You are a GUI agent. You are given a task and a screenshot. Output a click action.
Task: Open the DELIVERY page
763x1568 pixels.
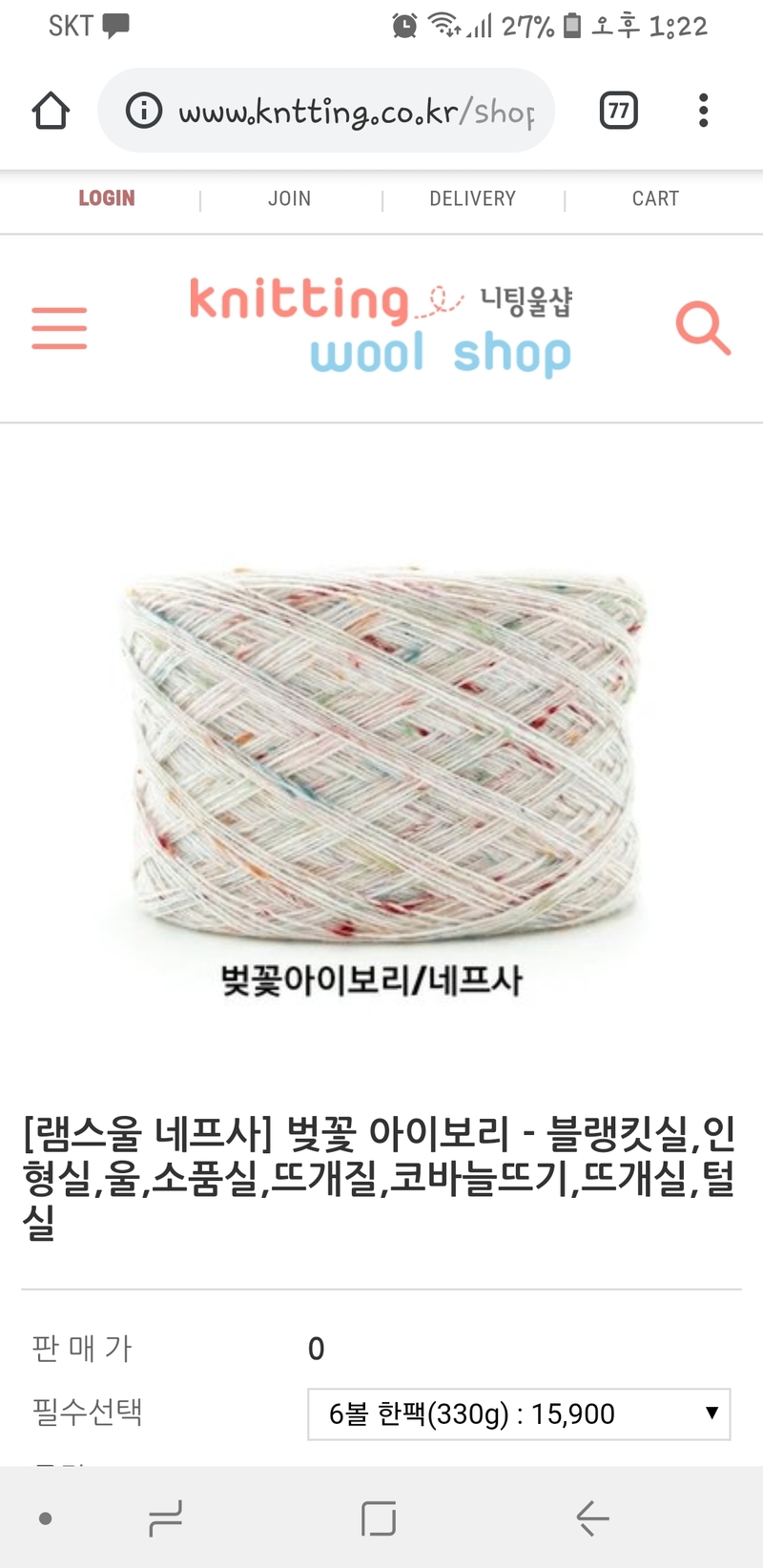point(472,198)
